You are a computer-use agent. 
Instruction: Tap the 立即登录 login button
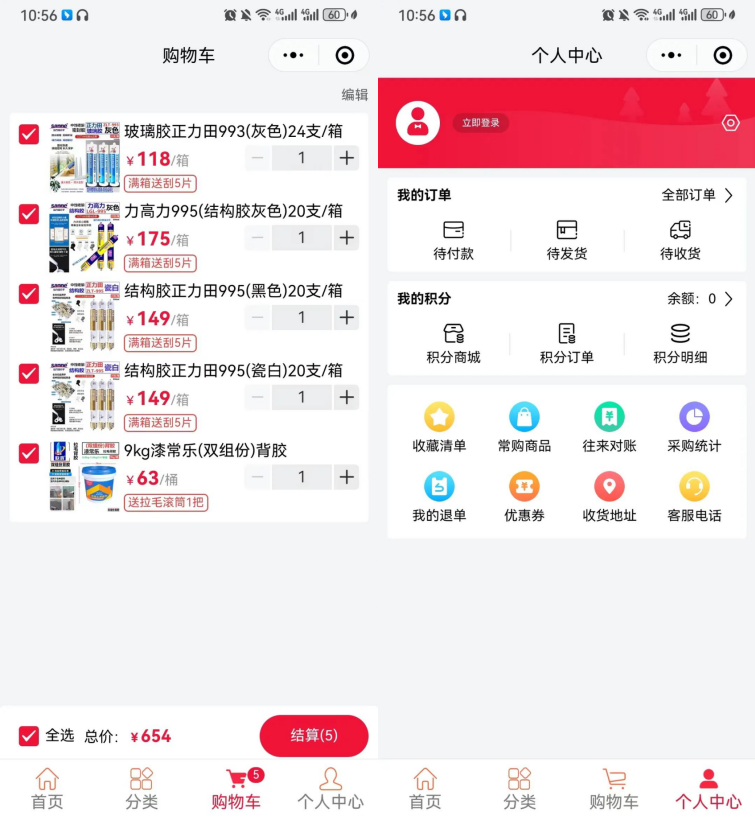(x=480, y=123)
